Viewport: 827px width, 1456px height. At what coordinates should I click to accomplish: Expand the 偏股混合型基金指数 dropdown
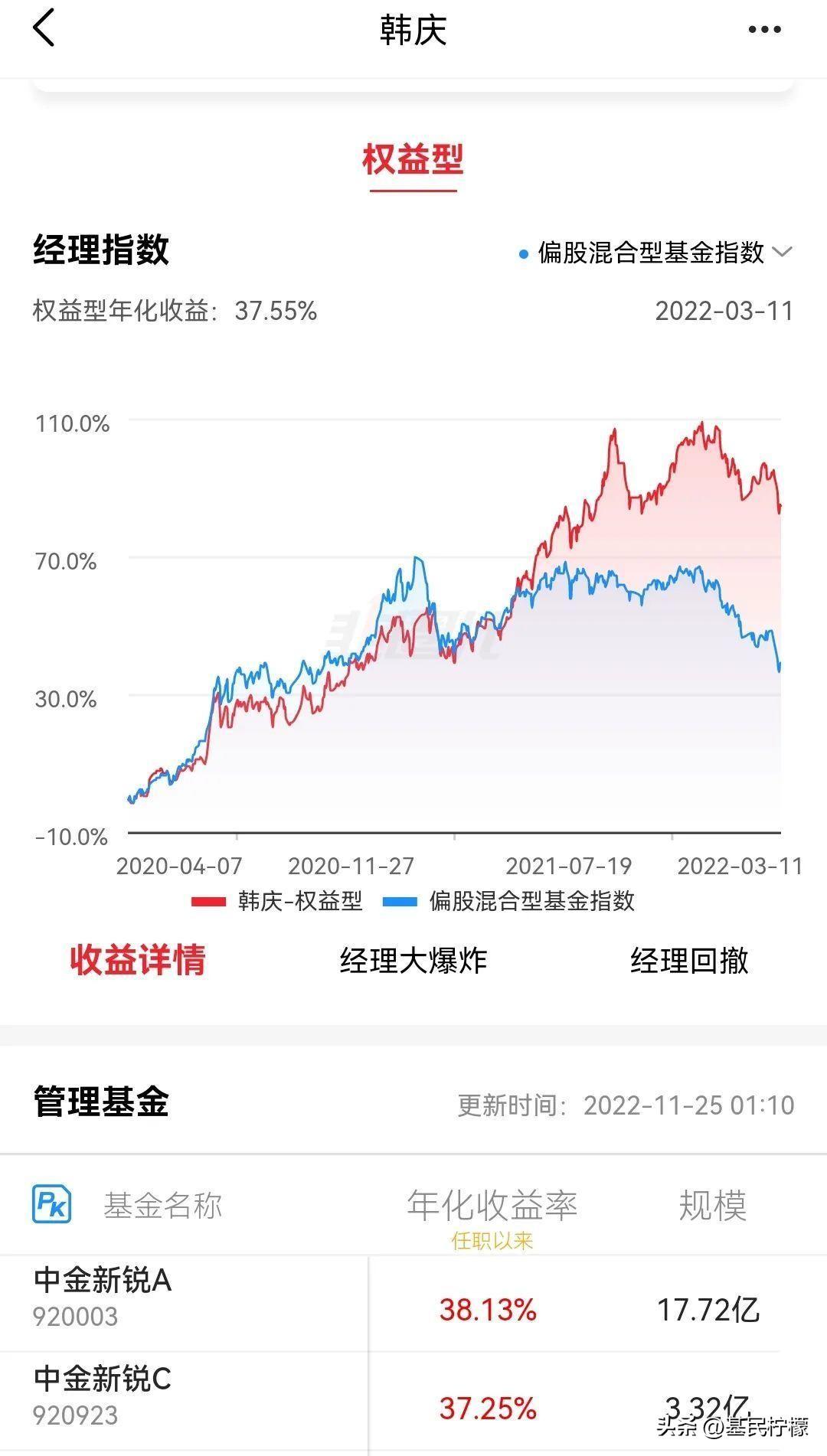655,252
